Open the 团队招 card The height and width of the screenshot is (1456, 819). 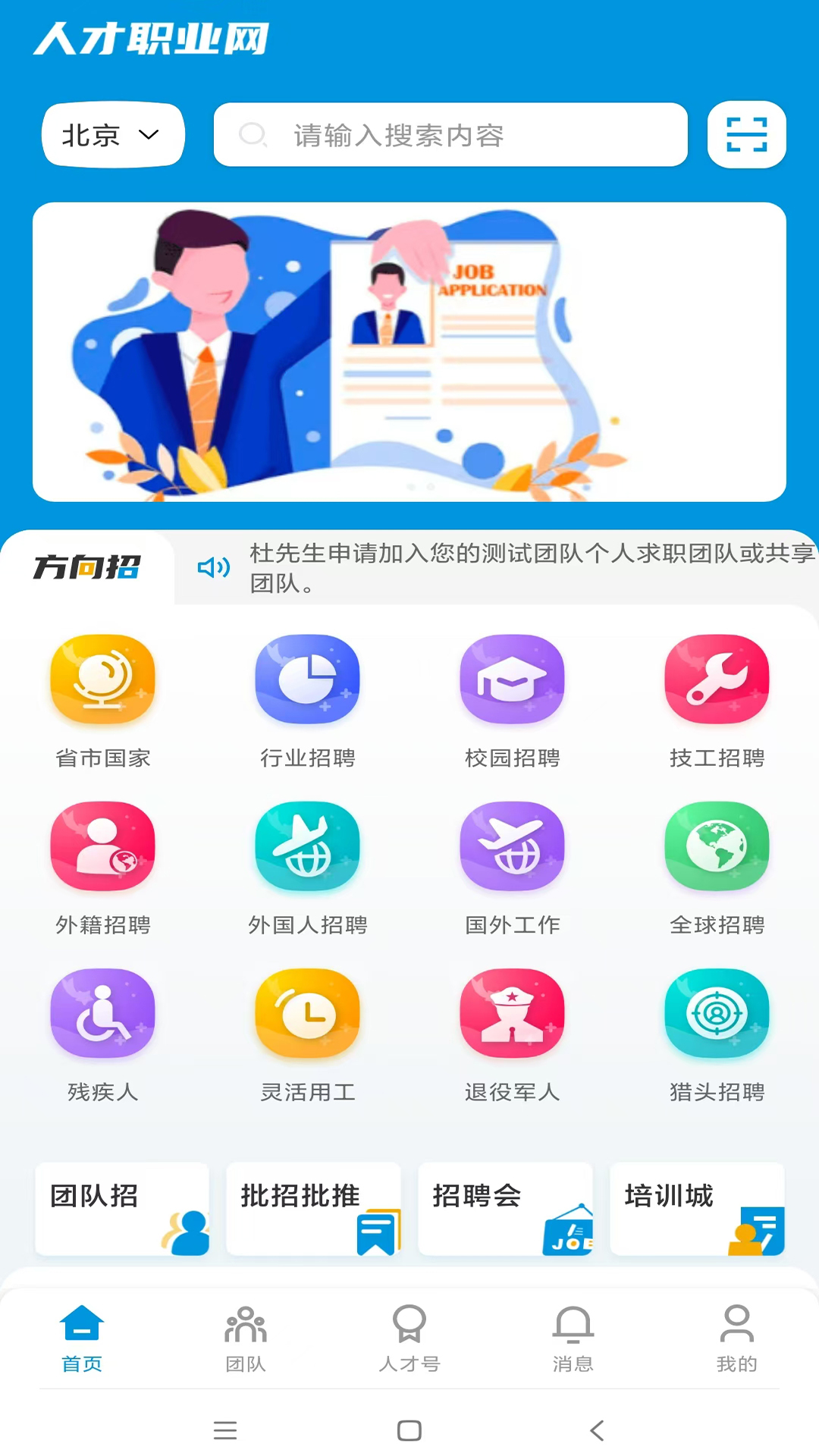pyautogui.click(x=122, y=1209)
